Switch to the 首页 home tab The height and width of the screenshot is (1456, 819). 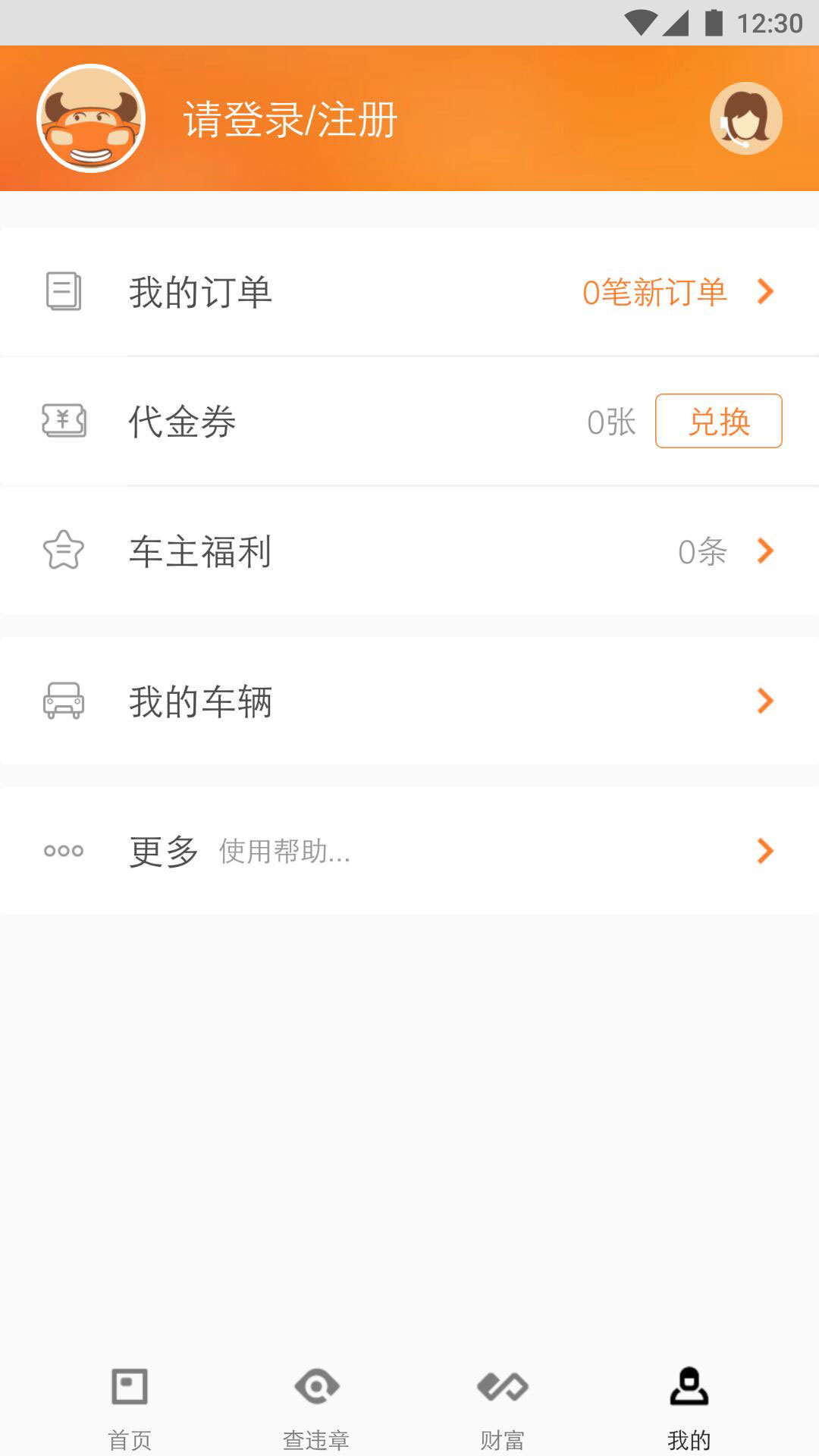[130, 1404]
